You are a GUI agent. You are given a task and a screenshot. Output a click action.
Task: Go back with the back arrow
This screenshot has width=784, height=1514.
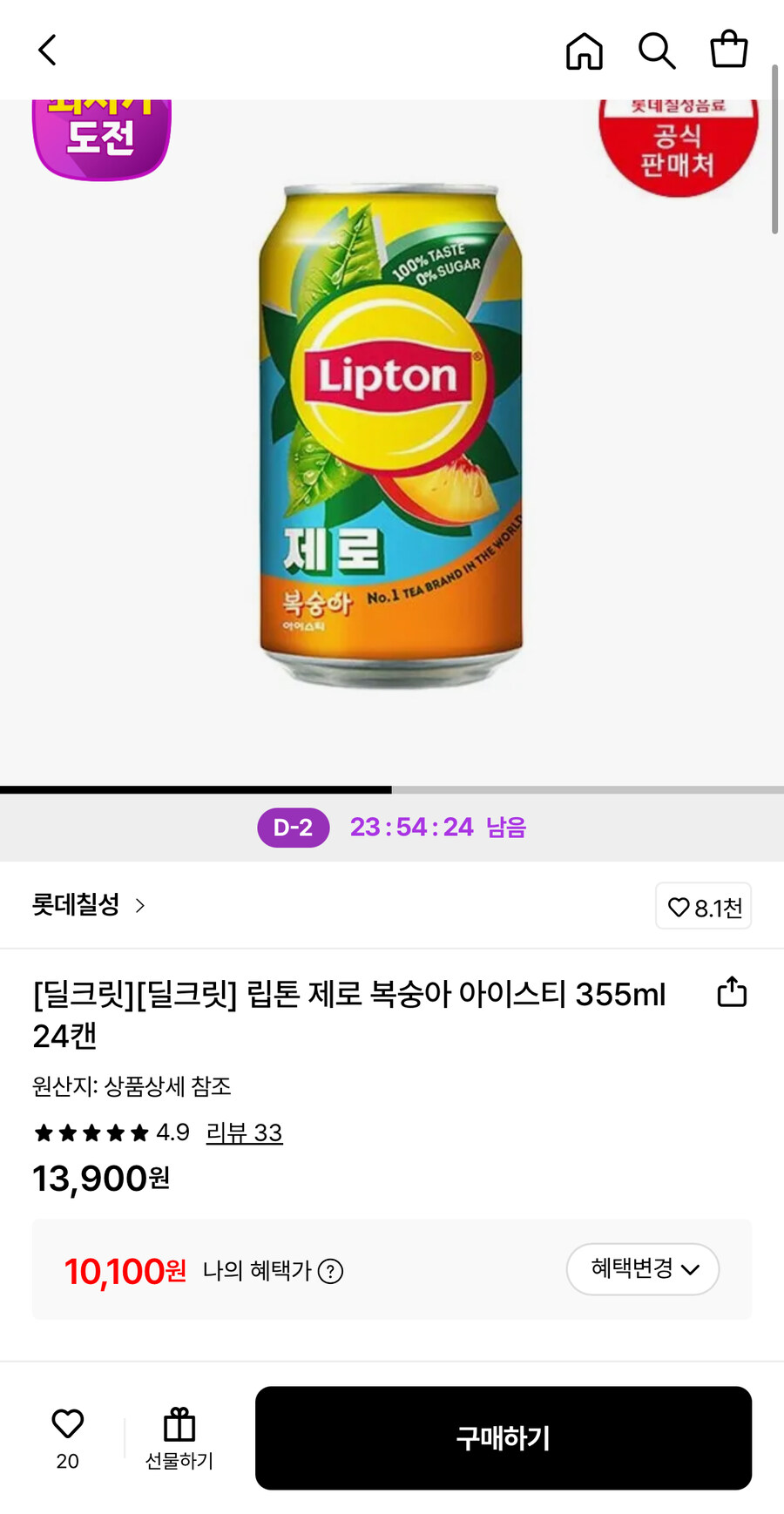(48, 50)
